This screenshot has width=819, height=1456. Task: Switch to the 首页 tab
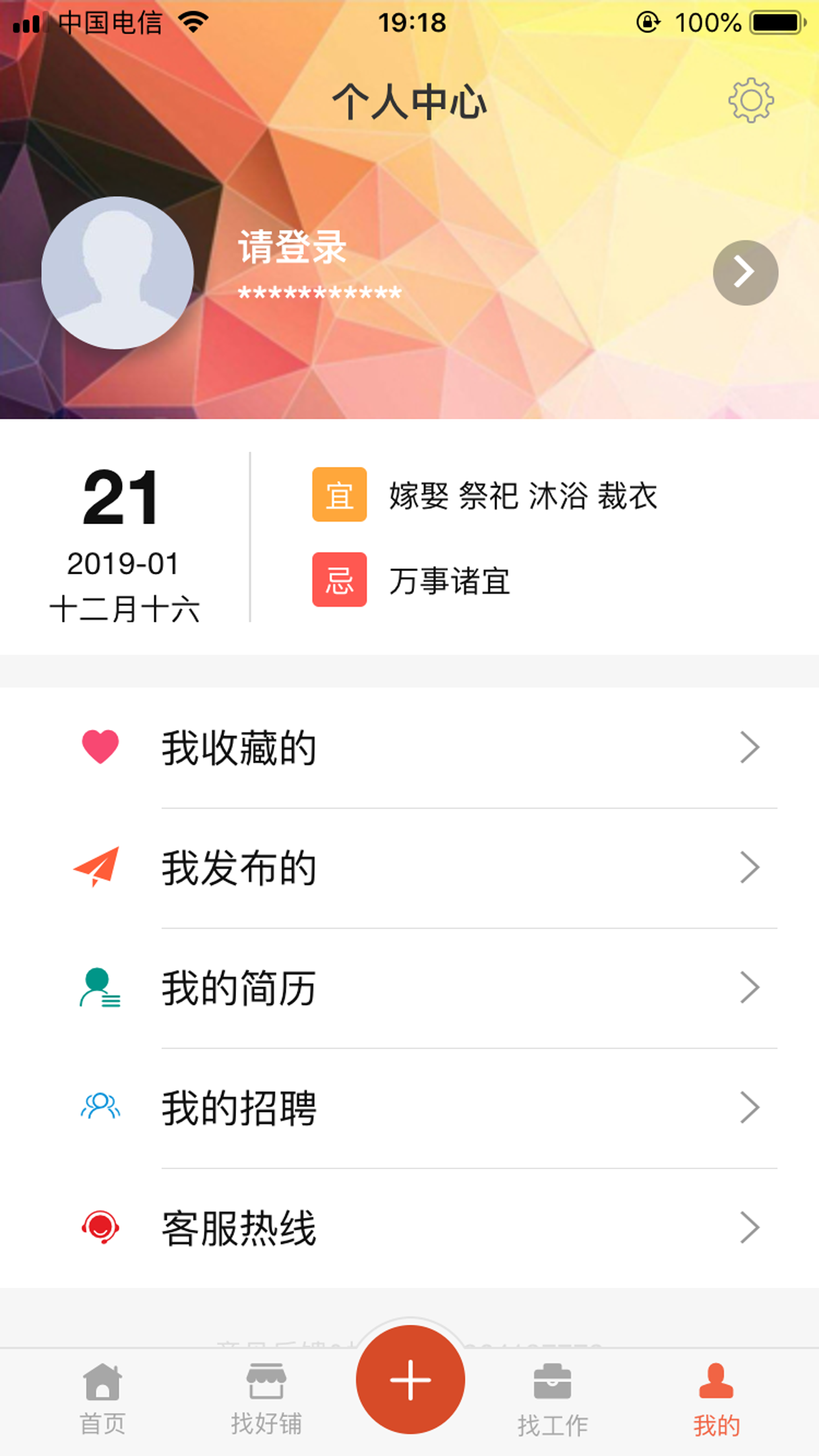[x=102, y=1399]
